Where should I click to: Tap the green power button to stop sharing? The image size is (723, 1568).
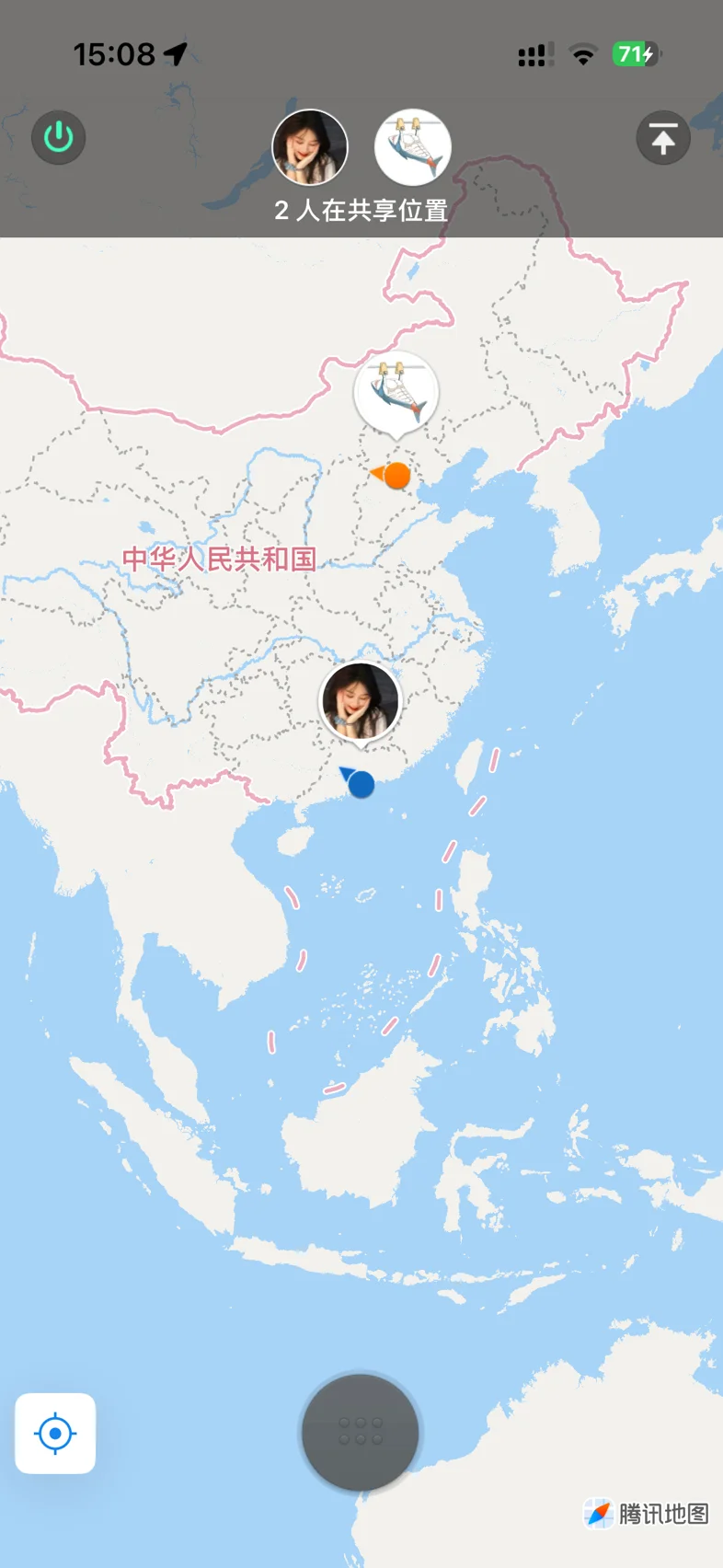59,138
